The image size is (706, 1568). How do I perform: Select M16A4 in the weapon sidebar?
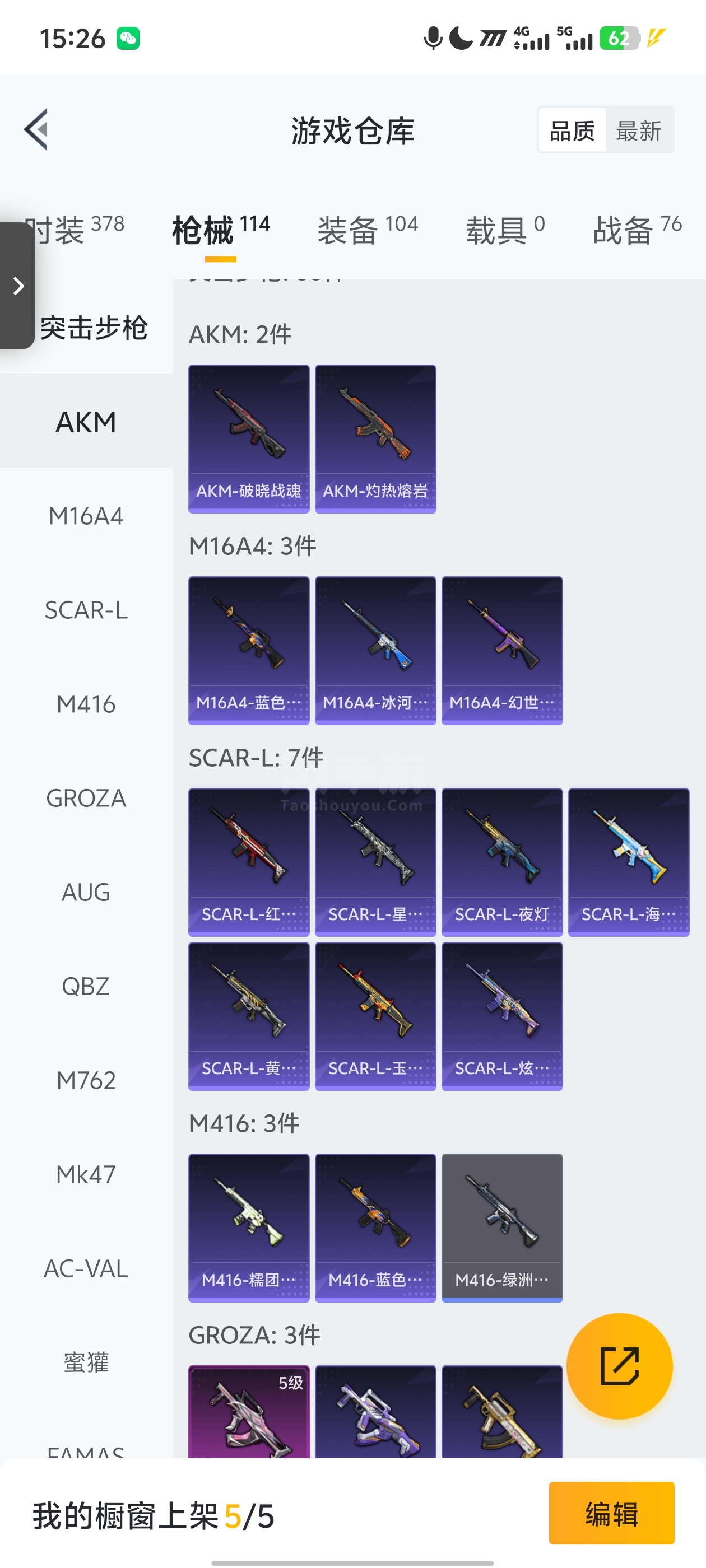(86, 516)
